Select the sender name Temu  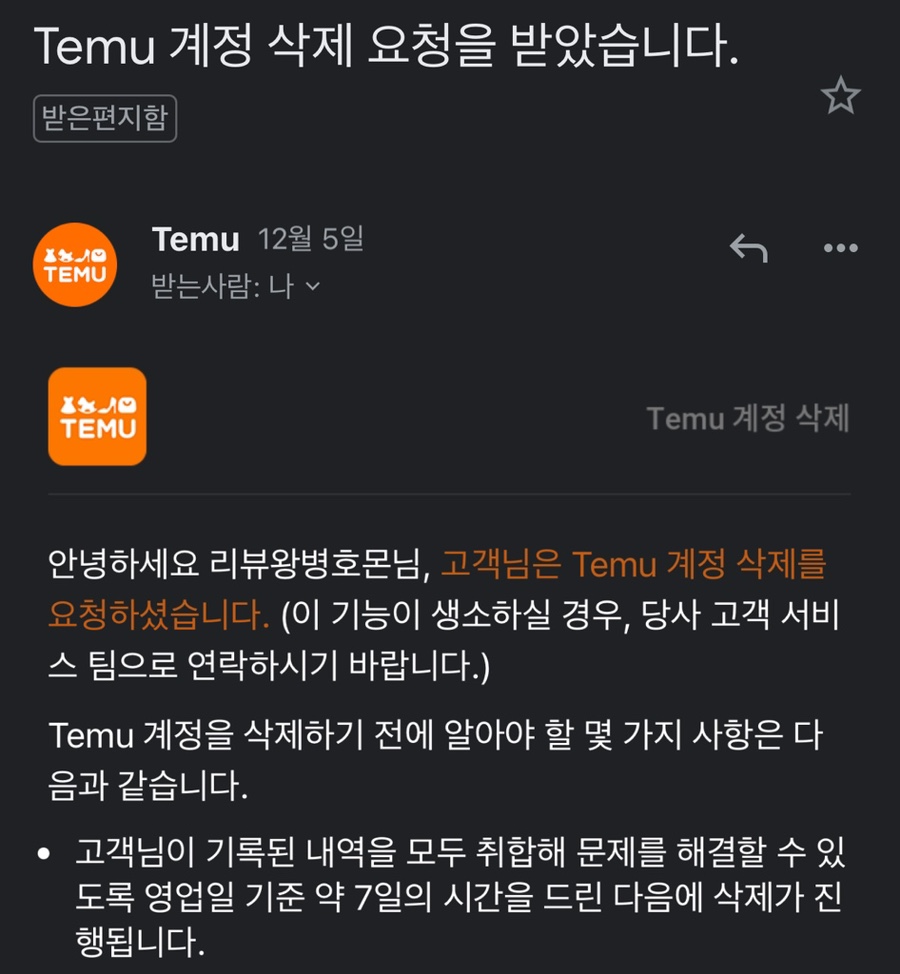(x=196, y=240)
